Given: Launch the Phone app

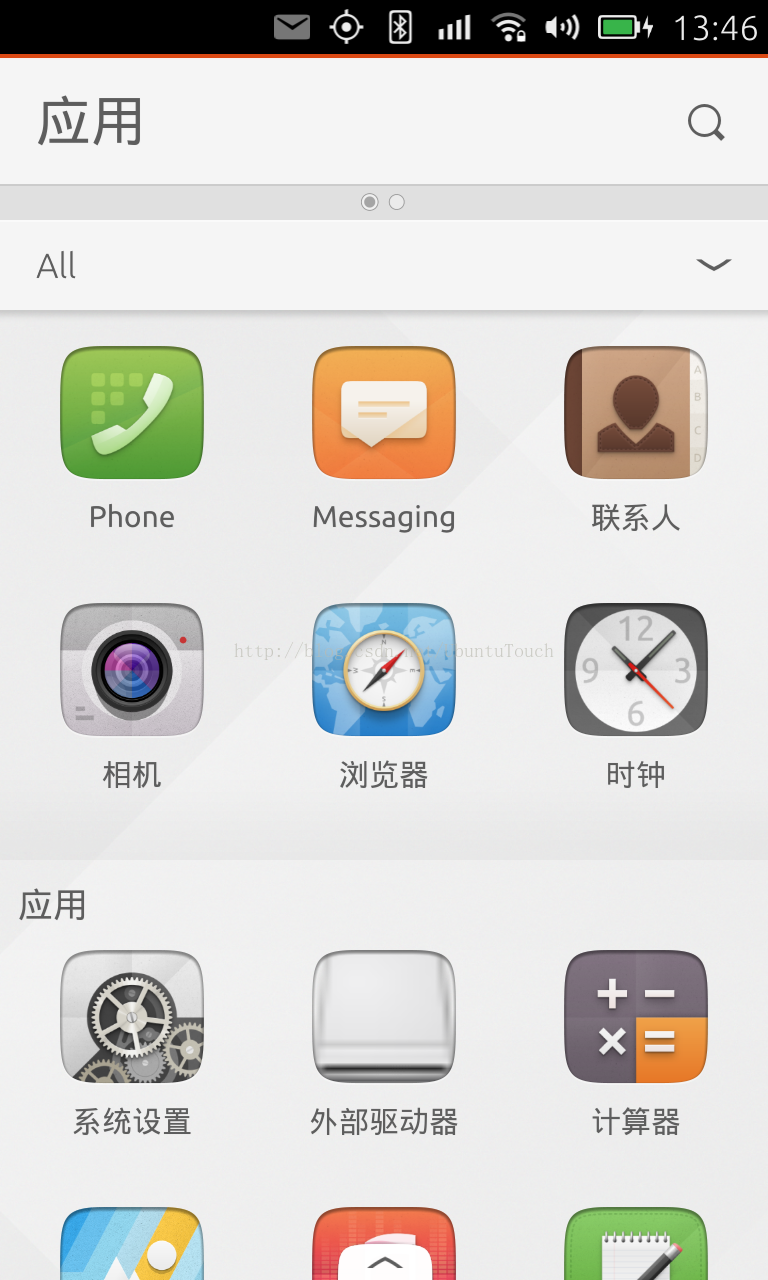Looking at the screenshot, I should tap(132, 413).
